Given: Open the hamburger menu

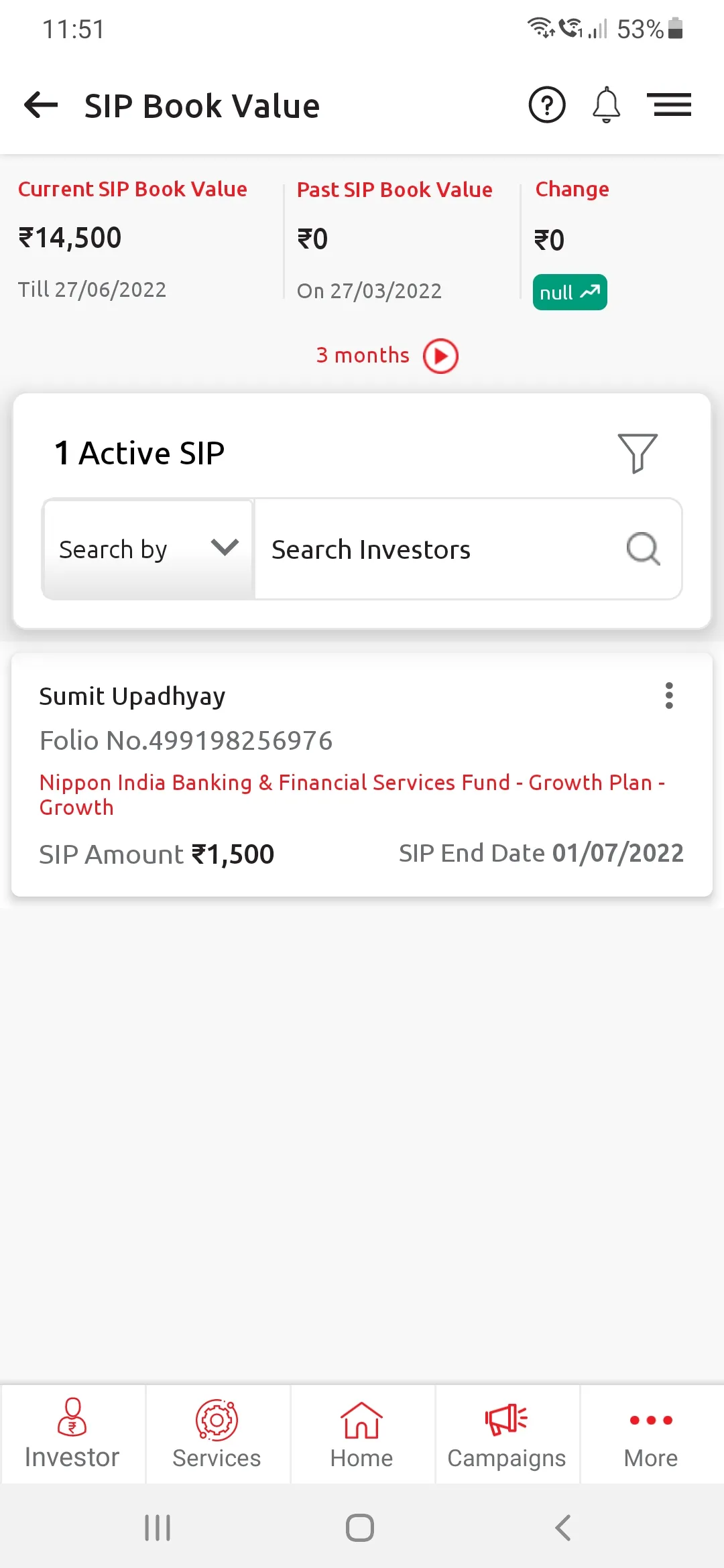Looking at the screenshot, I should (x=670, y=105).
